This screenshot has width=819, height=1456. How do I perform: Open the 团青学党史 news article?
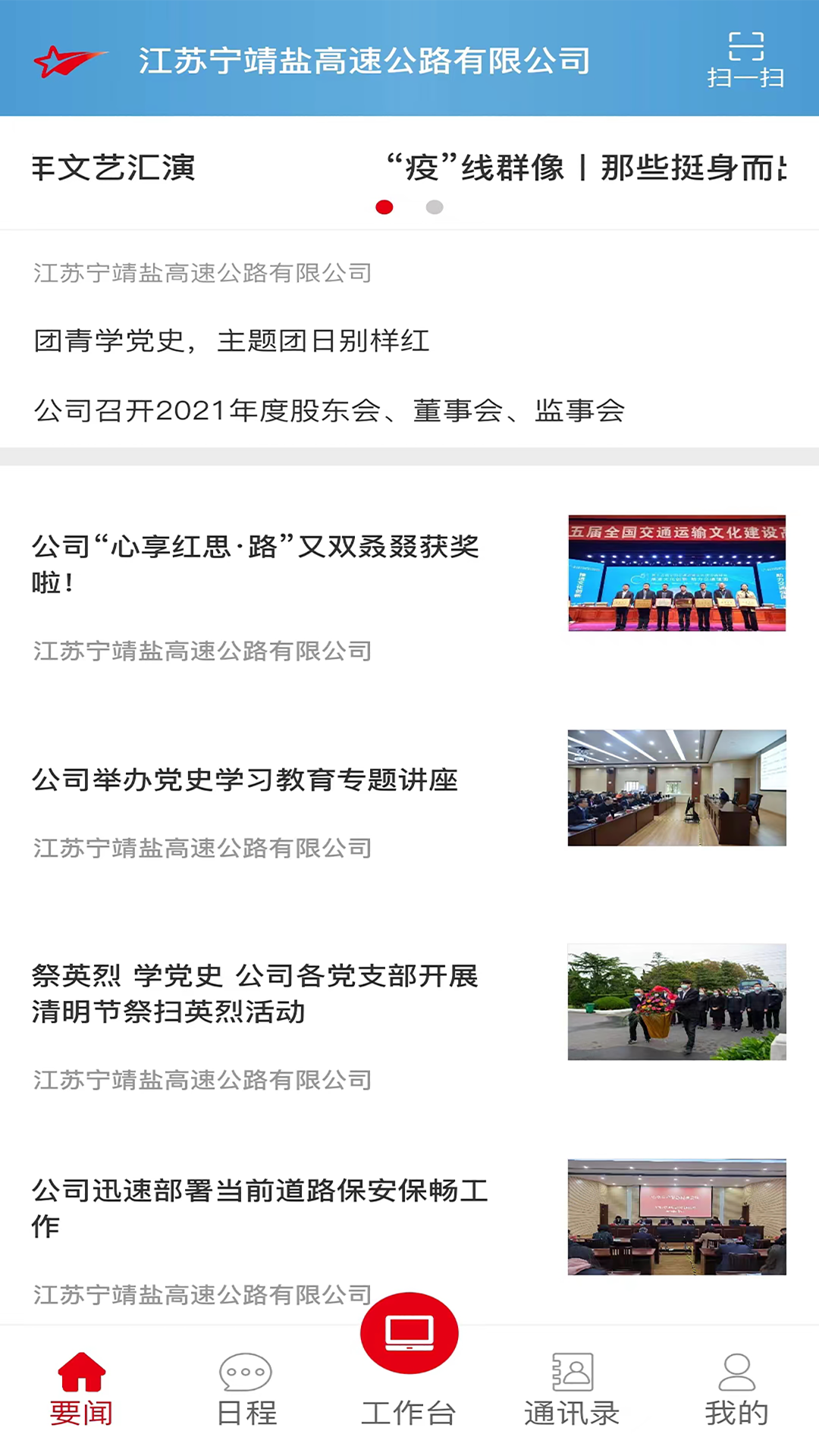231,341
